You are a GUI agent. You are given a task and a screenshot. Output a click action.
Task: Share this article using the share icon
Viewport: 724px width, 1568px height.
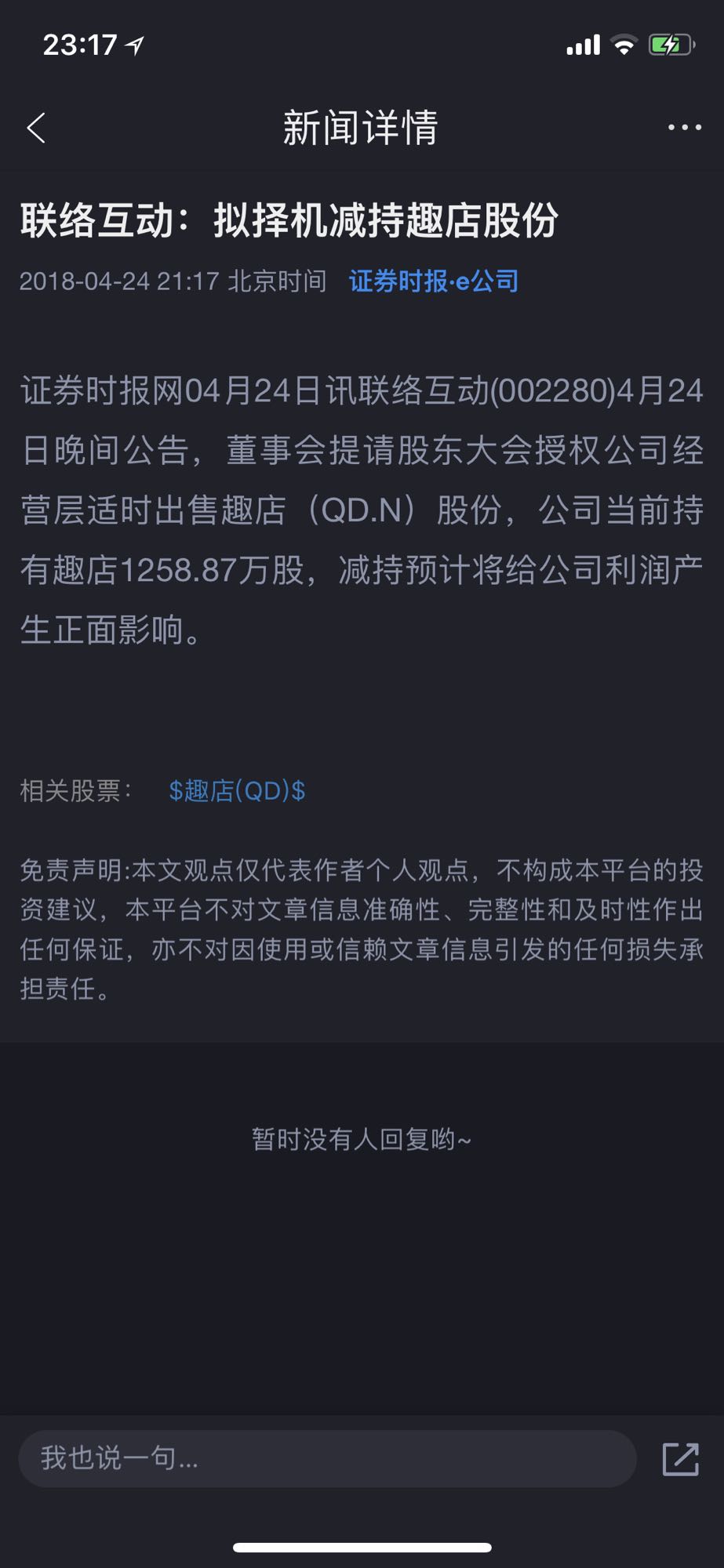(x=680, y=1458)
